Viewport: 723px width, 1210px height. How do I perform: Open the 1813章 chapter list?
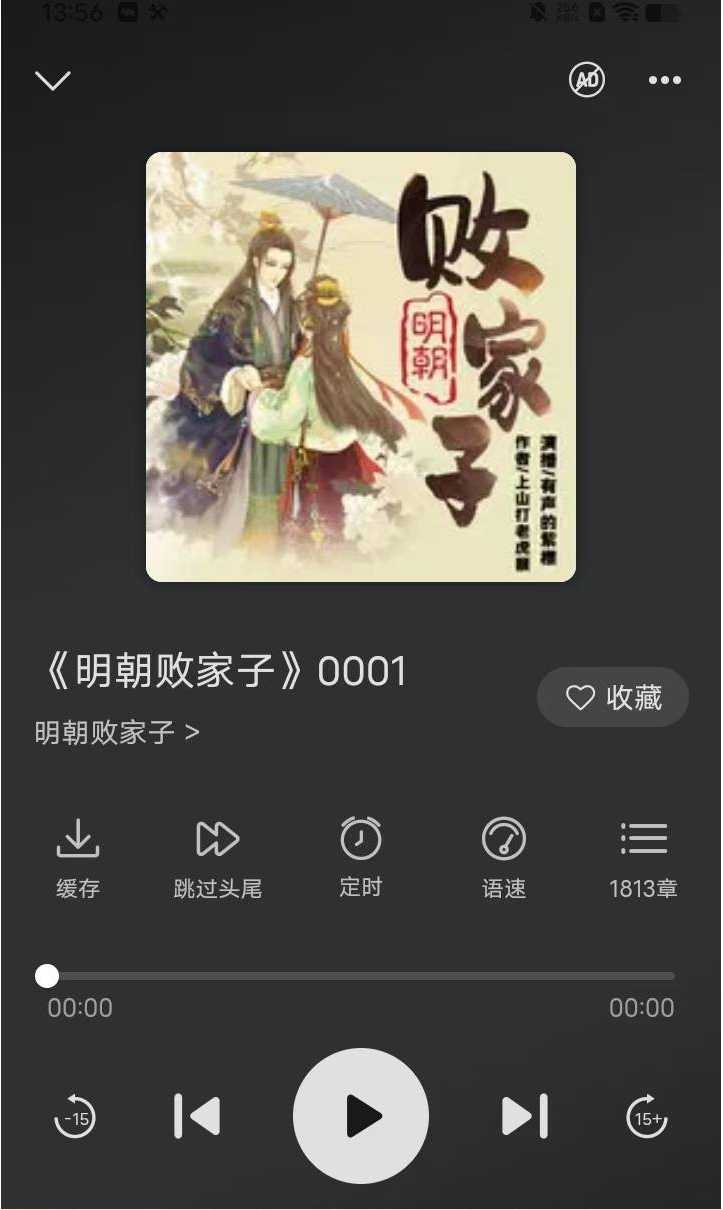(x=644, y=858)
